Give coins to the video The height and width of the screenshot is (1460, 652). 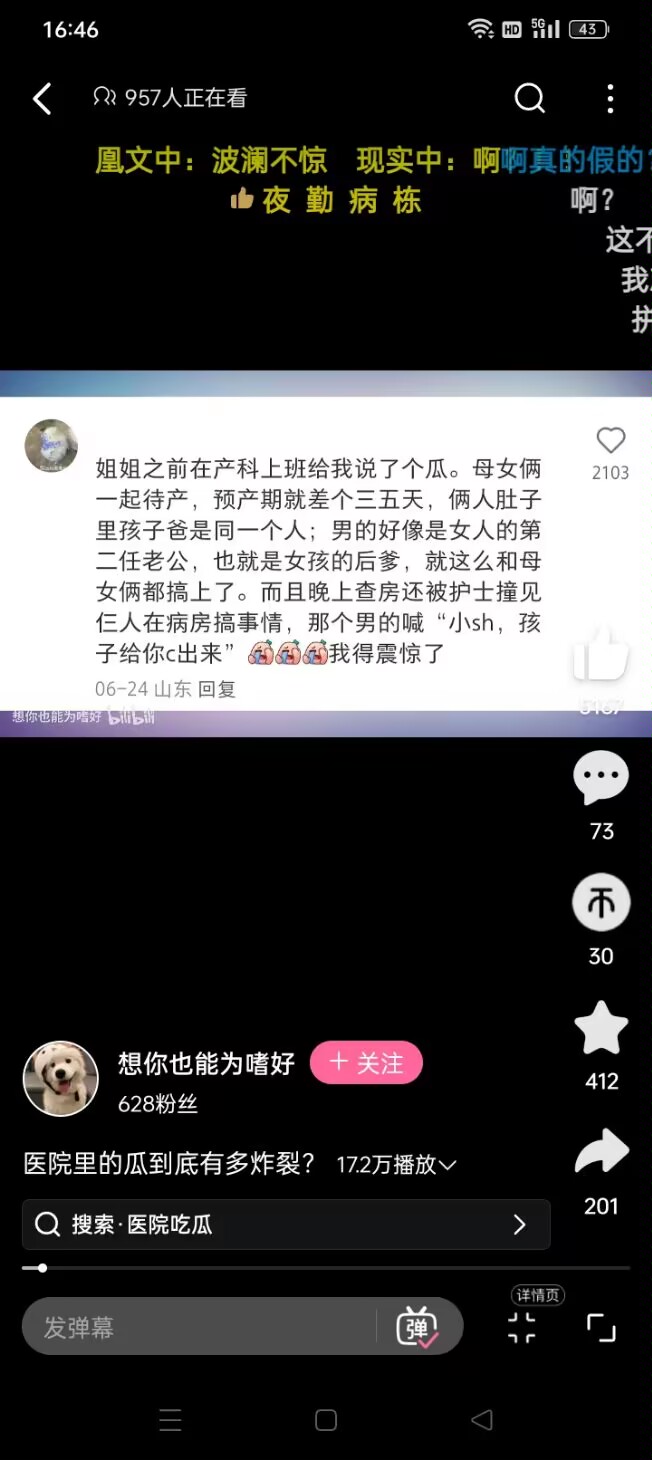(x=601, y=902)
